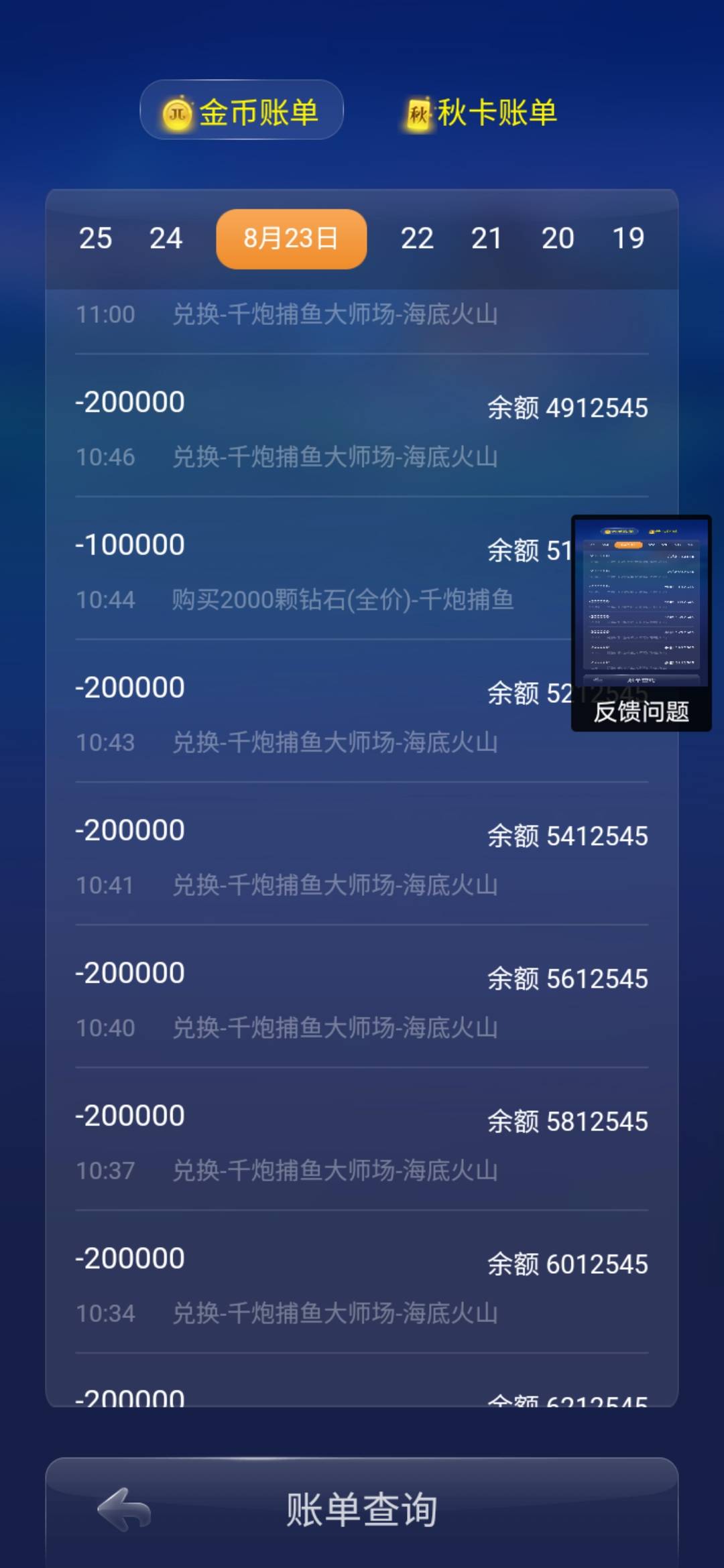Select the highlighted 8月23日 date
Screen dimensions: 724x1568
[291, 239]
